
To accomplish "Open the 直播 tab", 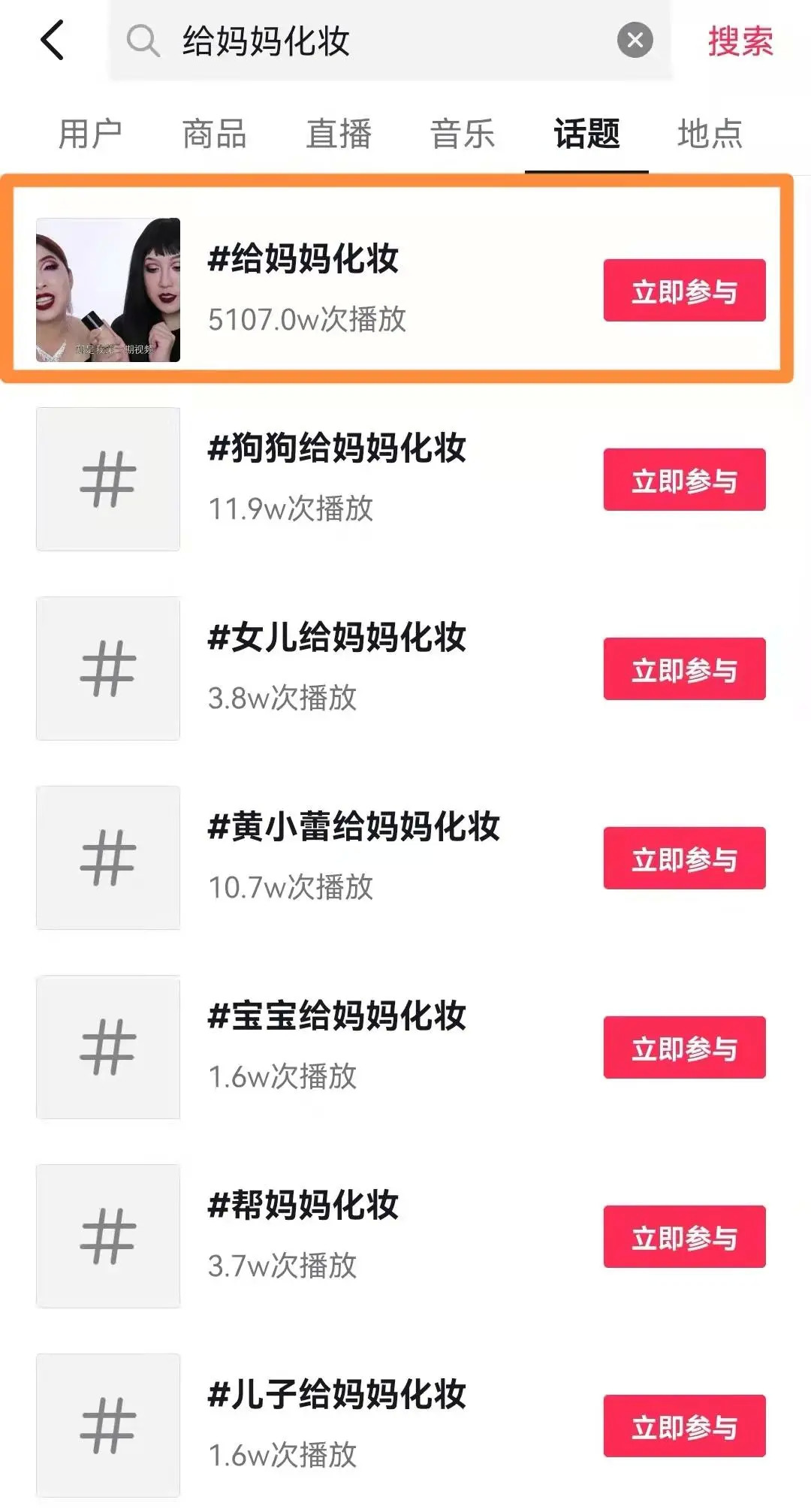I will pos(339,134).
